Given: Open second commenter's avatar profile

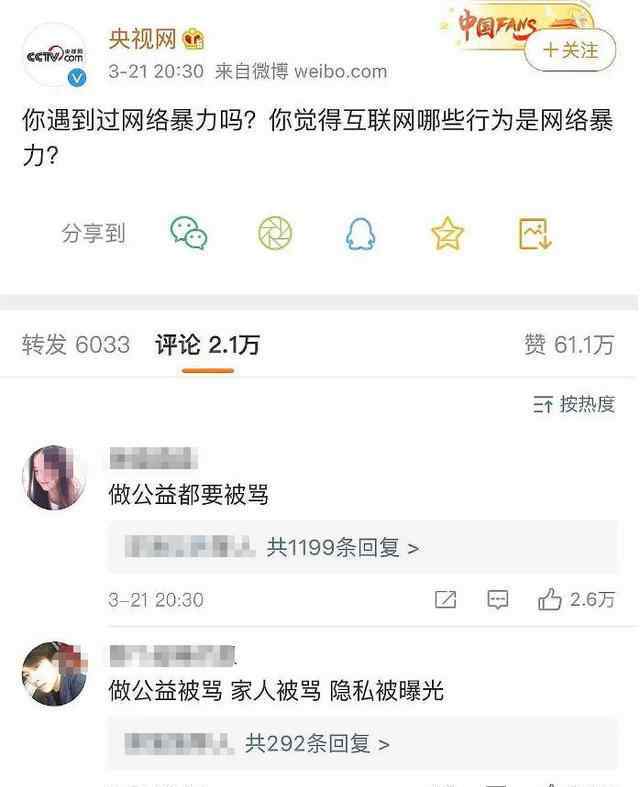Looking at the screenshot, I should pos(54,673).
